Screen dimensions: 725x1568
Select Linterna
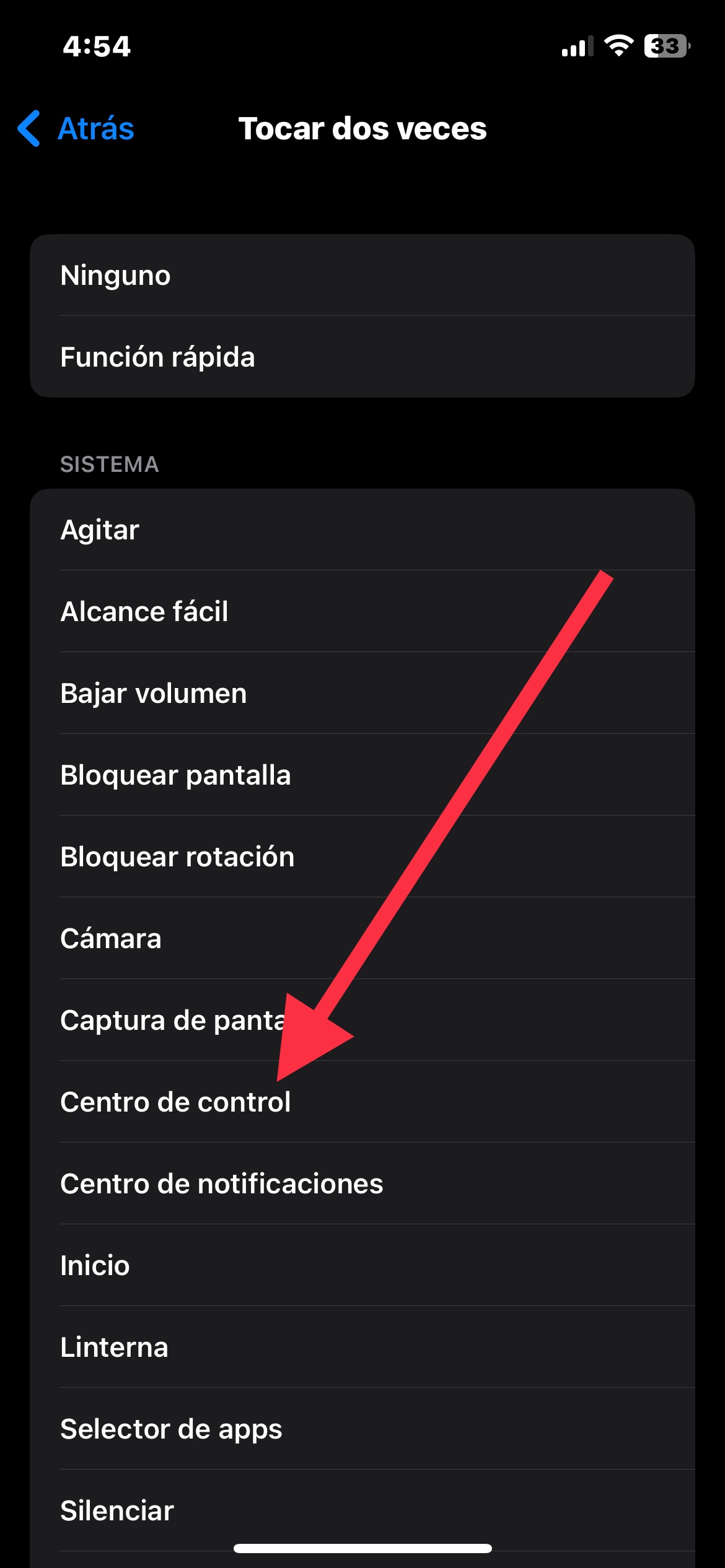[x=362, y=1347]
